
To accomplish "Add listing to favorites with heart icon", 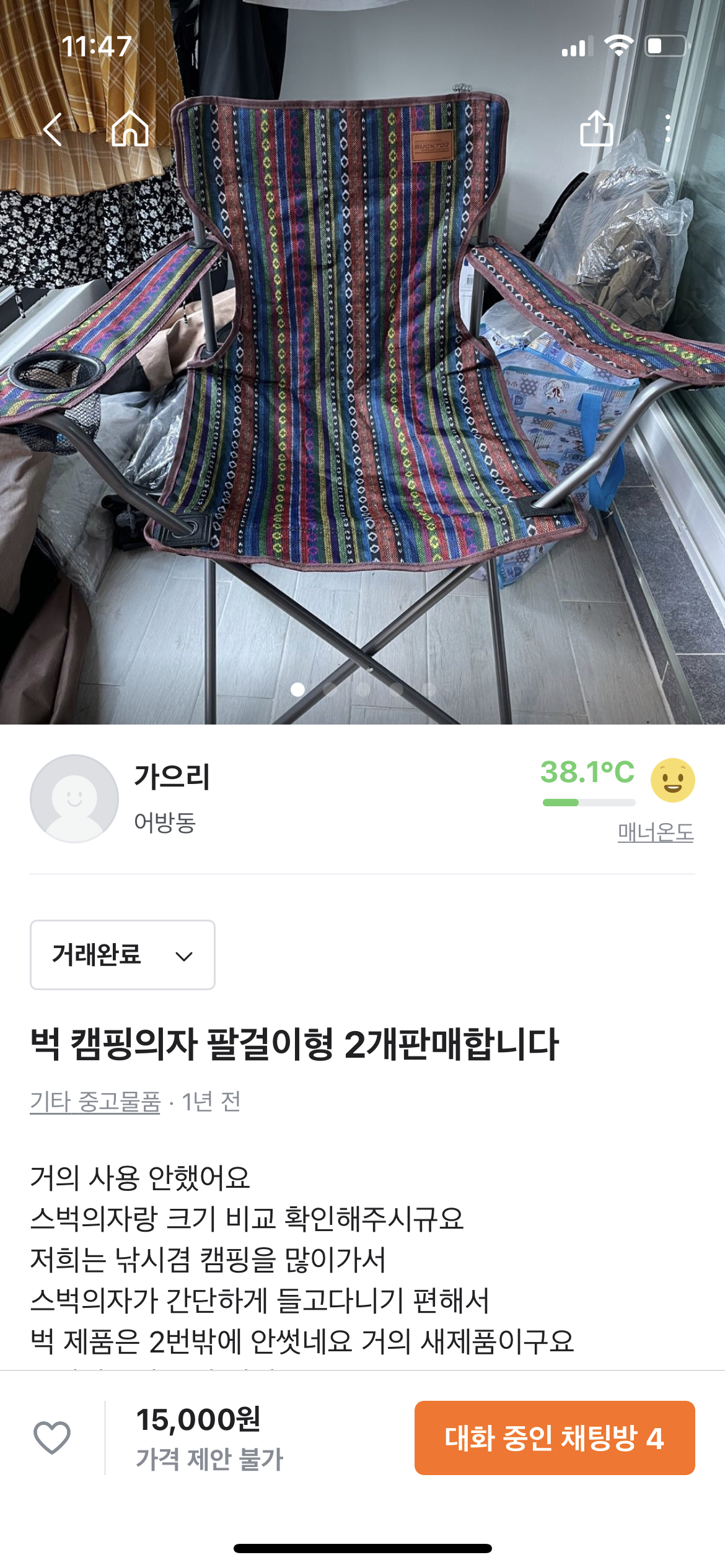I will (x=52, y=1437).
